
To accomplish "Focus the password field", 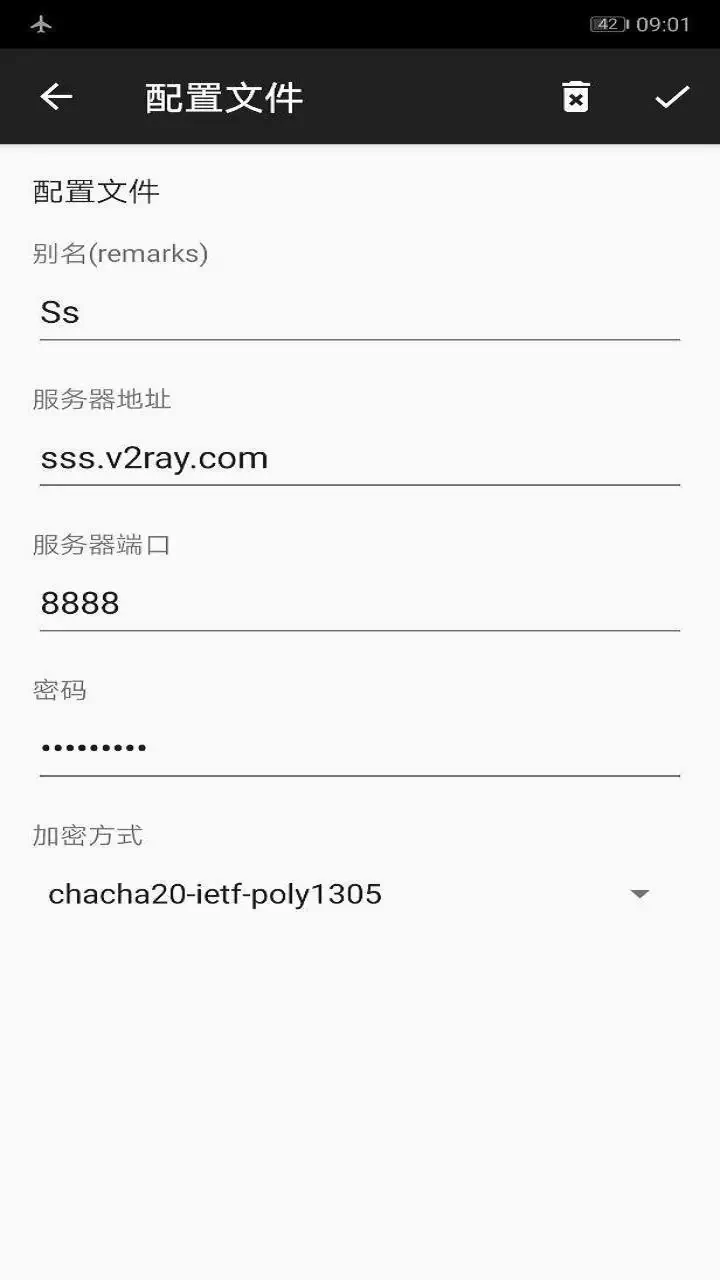I will pyautogui.click(x=359, y=747).
